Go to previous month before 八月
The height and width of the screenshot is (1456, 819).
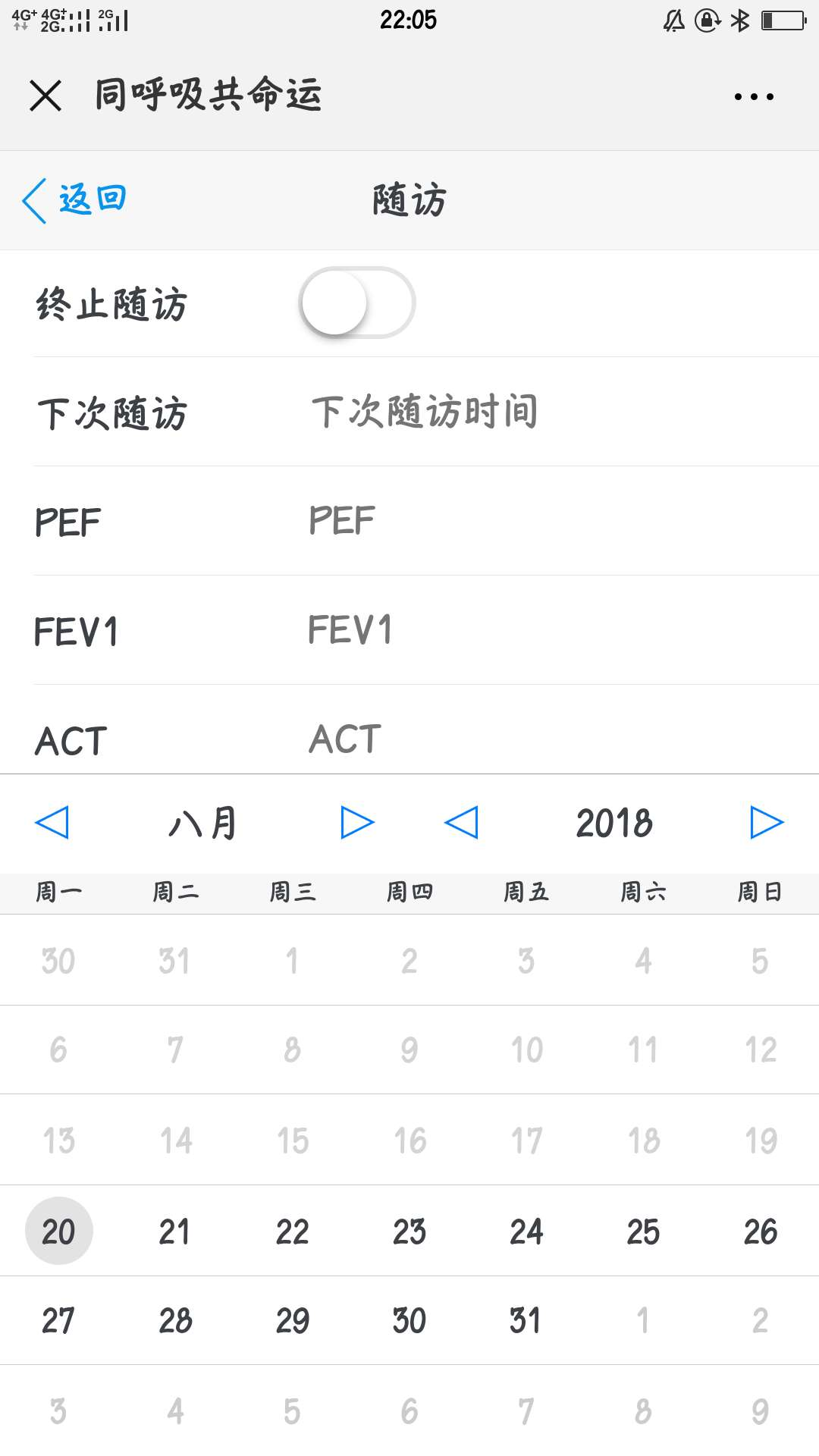(52, 822)
